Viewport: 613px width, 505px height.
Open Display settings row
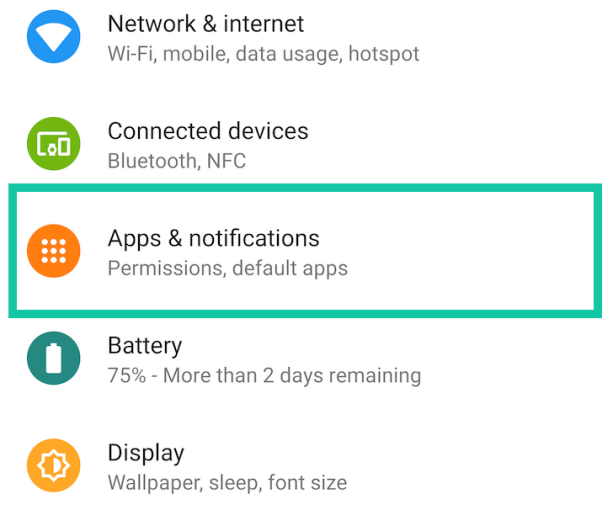[x=146, y=466]
